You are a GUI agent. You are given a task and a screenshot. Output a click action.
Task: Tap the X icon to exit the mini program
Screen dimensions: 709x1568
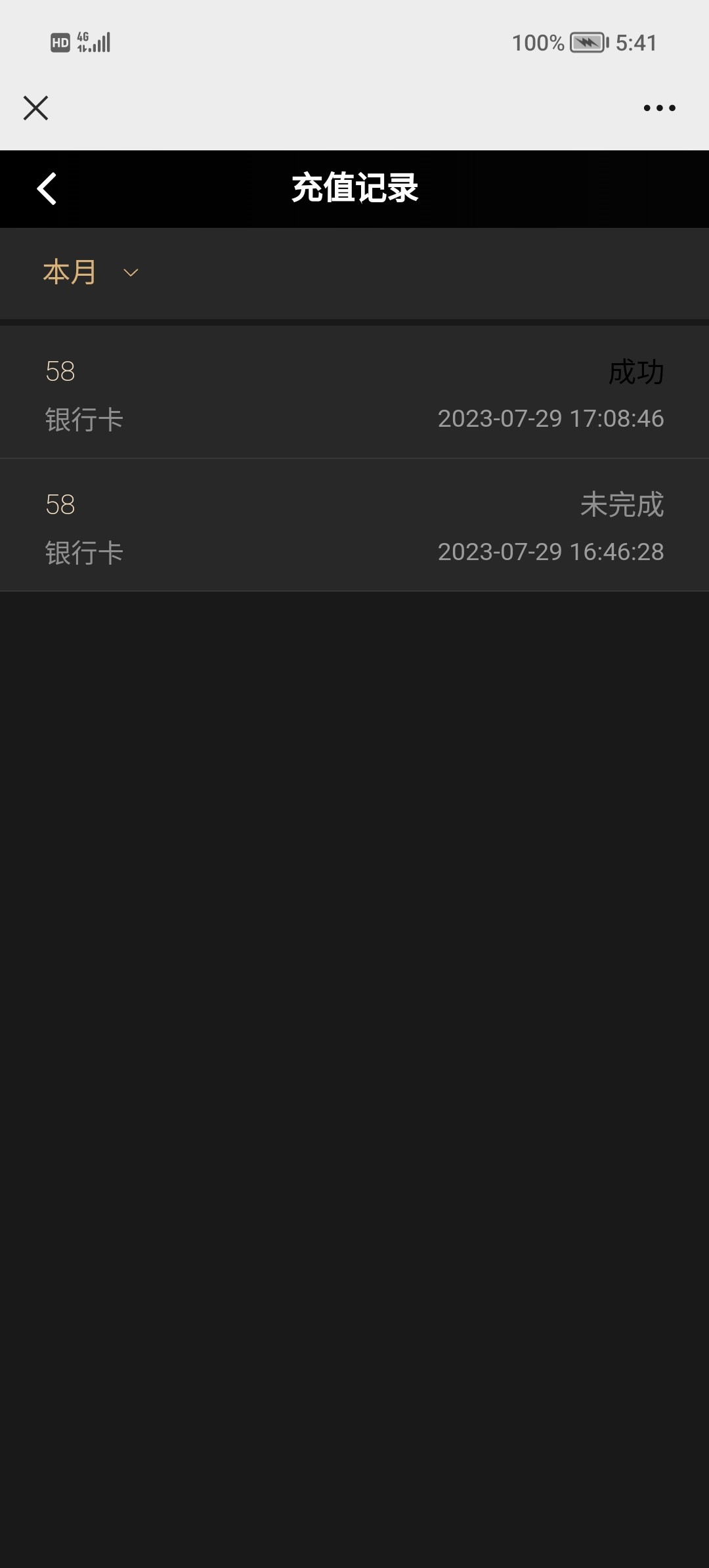(x=35, y=108)
